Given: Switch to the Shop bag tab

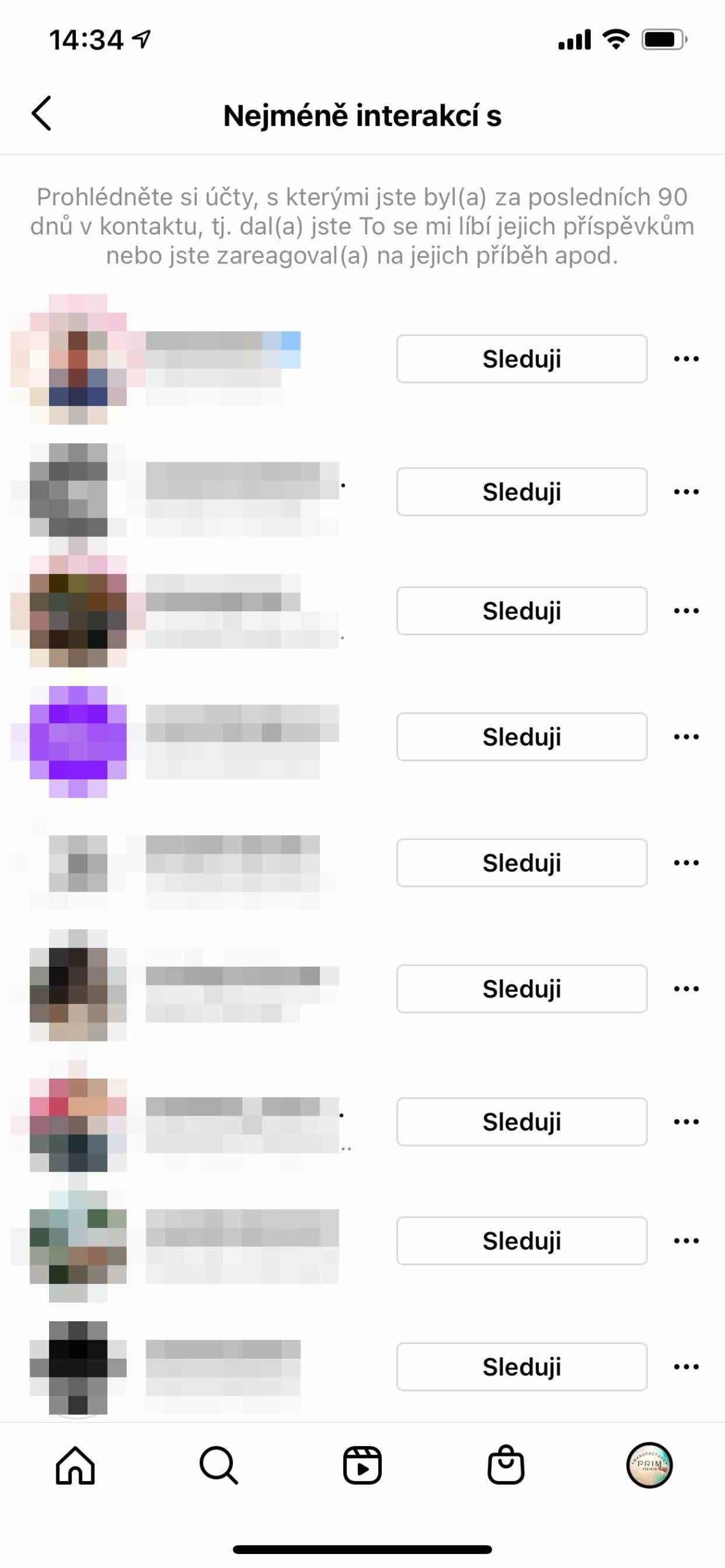Looking at the screenshot, I should 506,1466.
